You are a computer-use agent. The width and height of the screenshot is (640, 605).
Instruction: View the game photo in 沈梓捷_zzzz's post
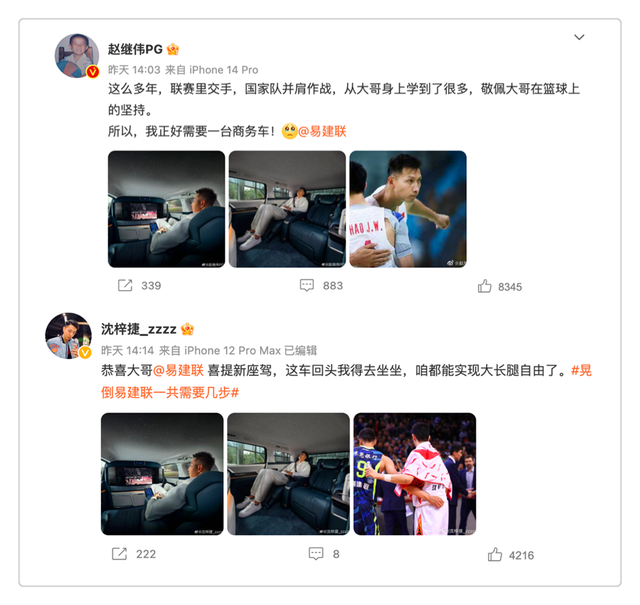(415, 474)
